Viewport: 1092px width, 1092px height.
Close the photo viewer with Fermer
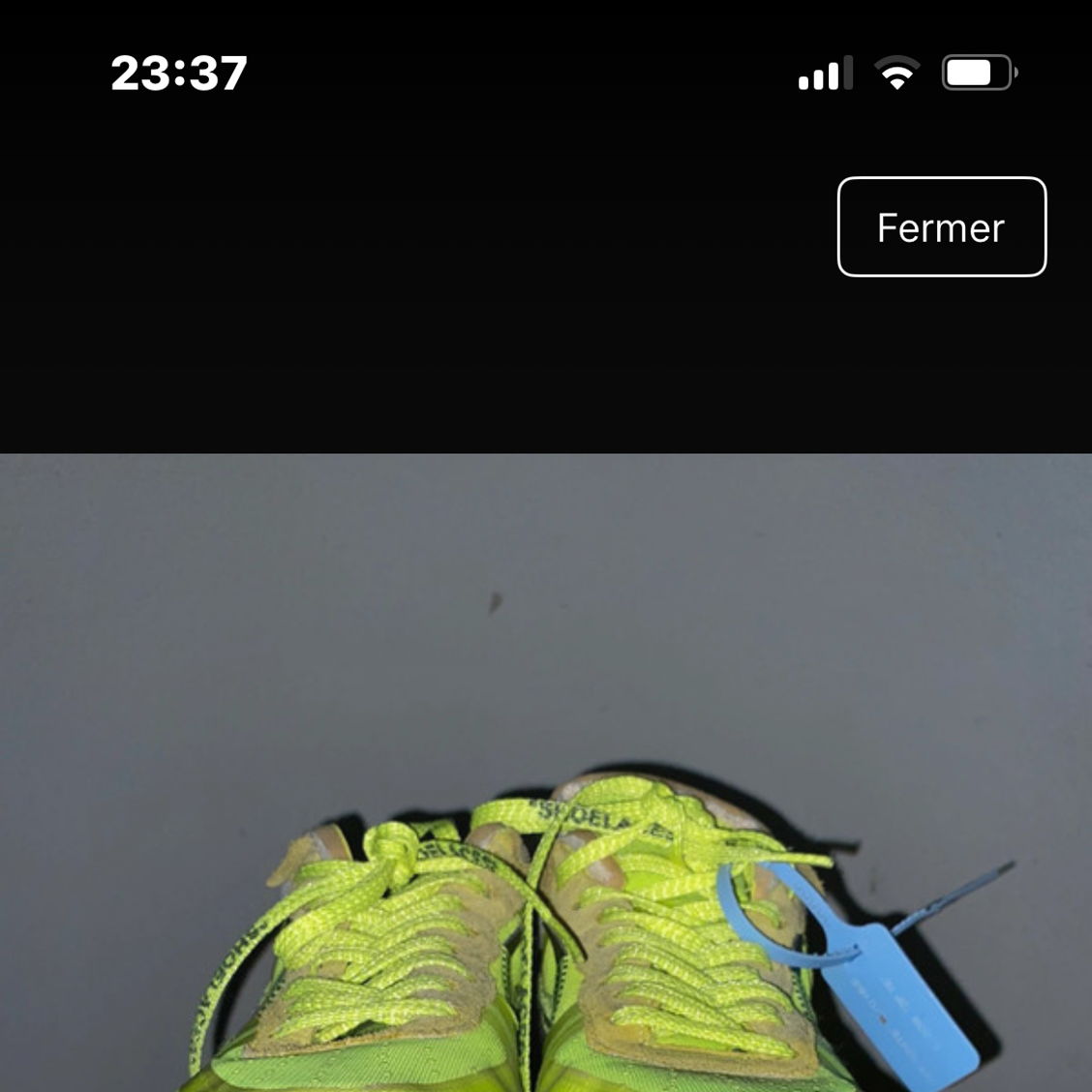tap(941, 227)
